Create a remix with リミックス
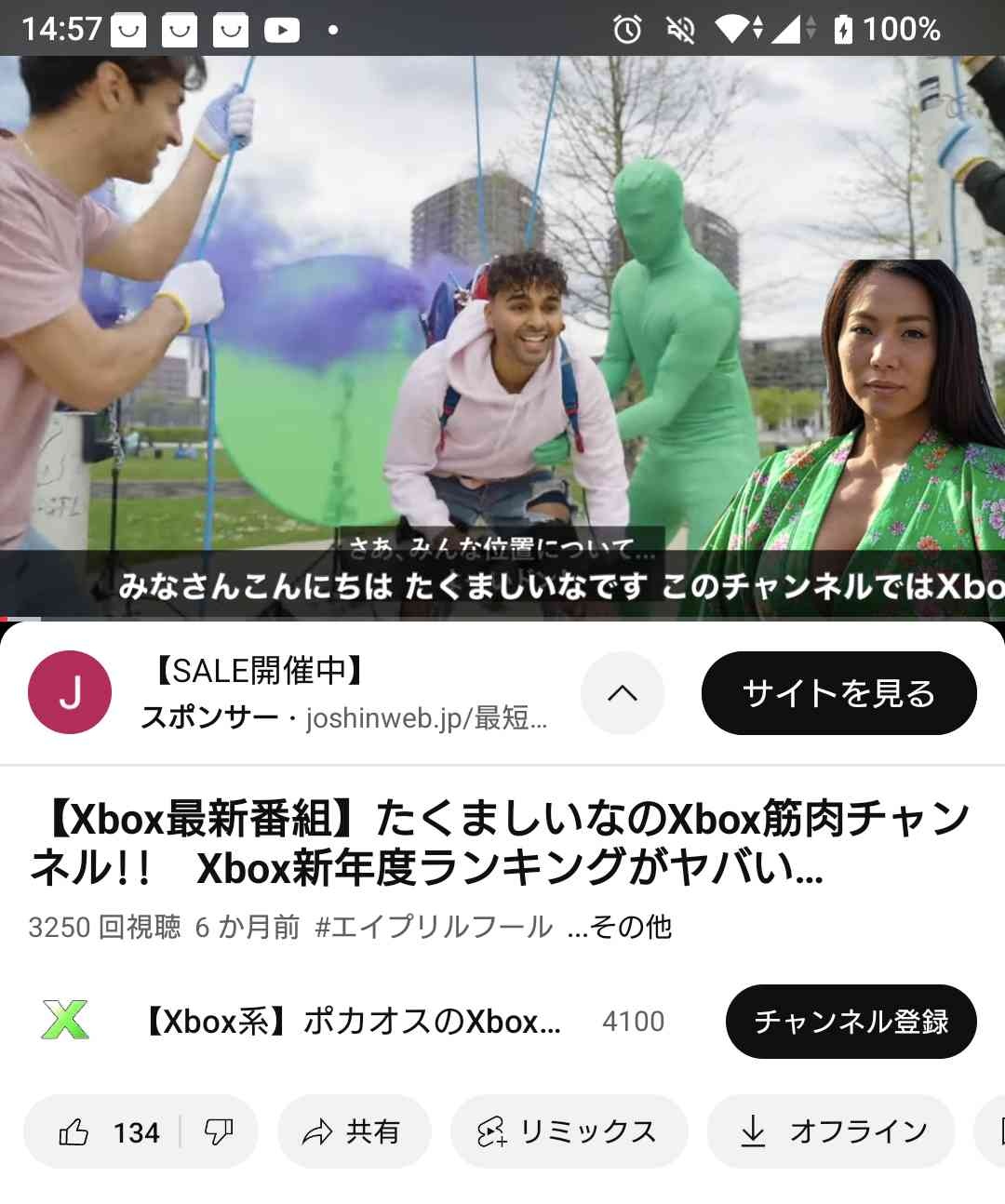This screenshot has width=1005, height=1204. click(569, 1132)
